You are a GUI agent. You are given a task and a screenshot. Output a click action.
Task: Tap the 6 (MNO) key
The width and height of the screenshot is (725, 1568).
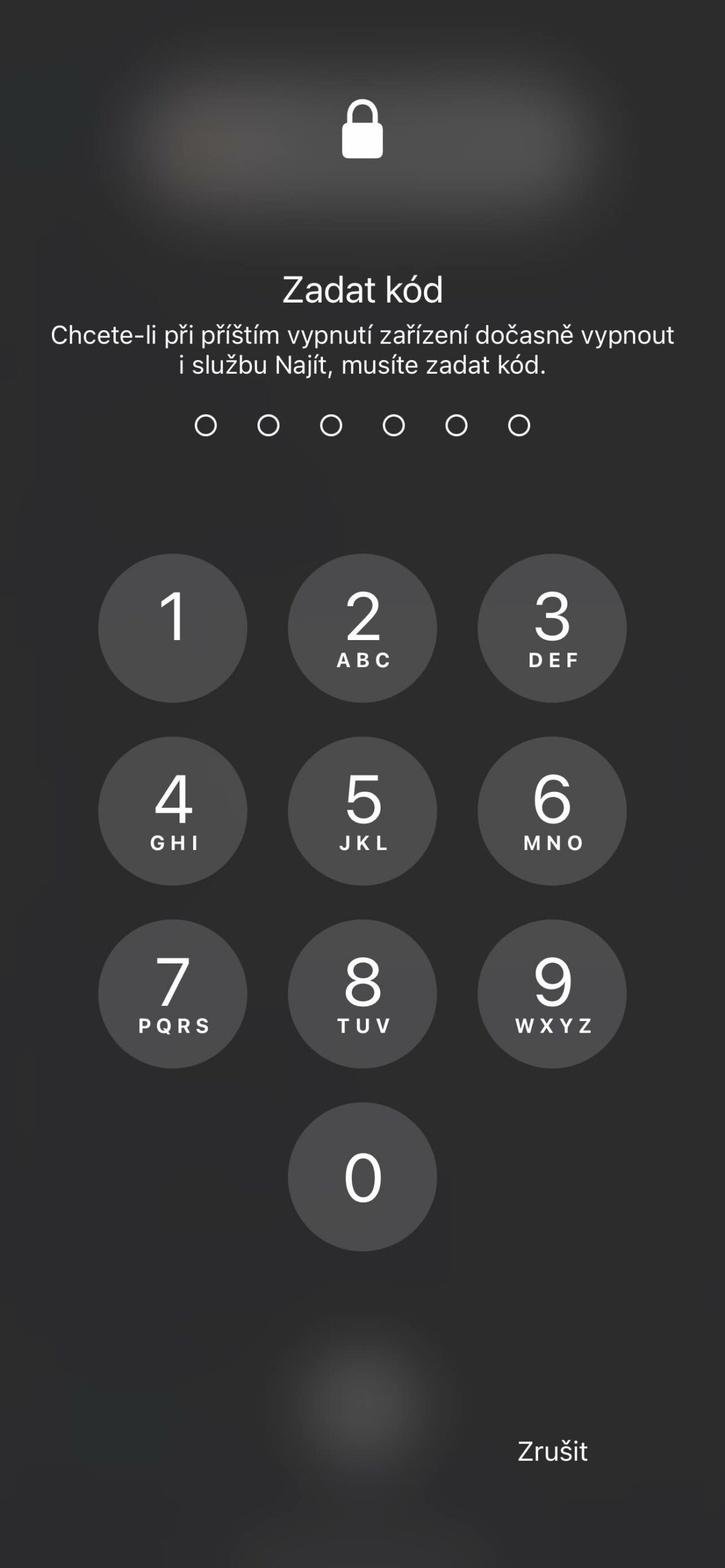552,810
